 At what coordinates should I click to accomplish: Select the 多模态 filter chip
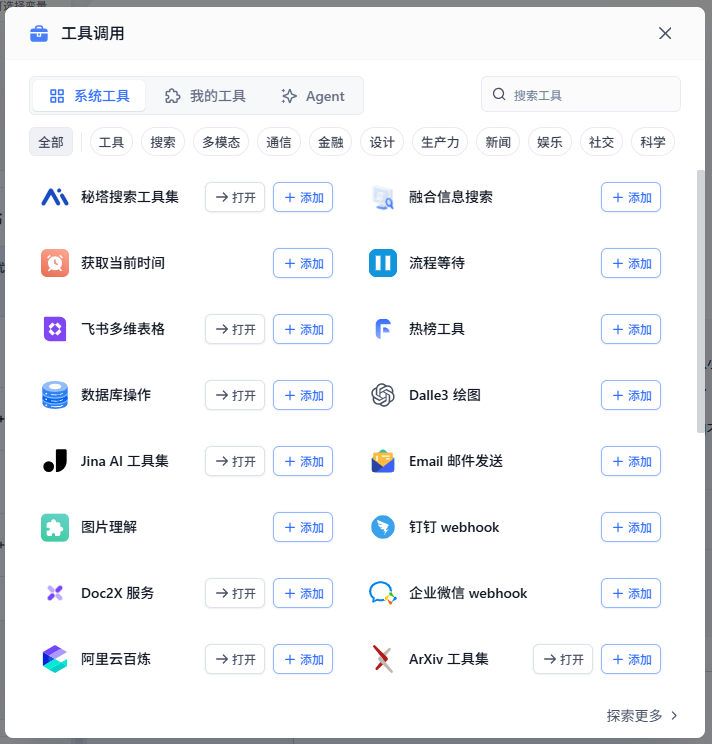click(221, 142)
